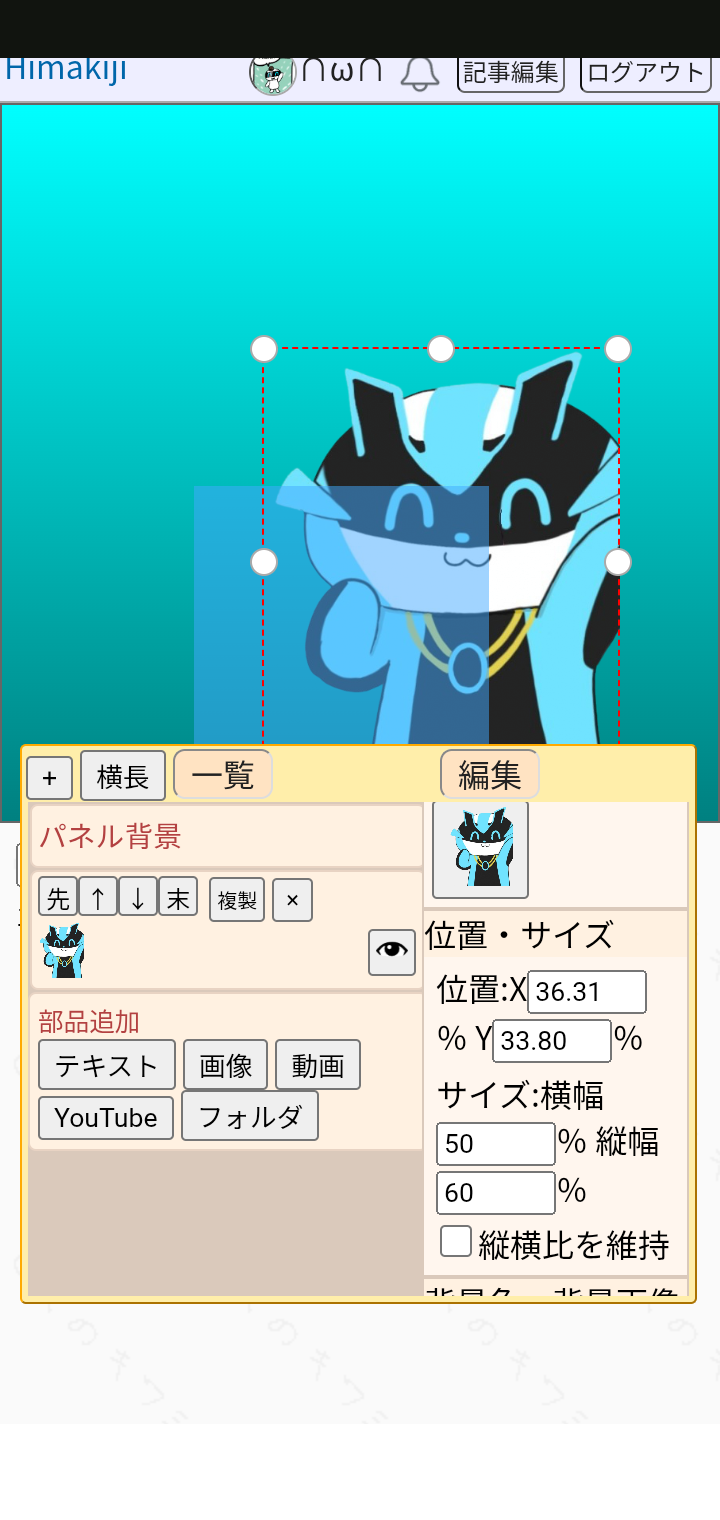Edit the position X value field
Screen dimensions: 720x1520
point(587,992)
